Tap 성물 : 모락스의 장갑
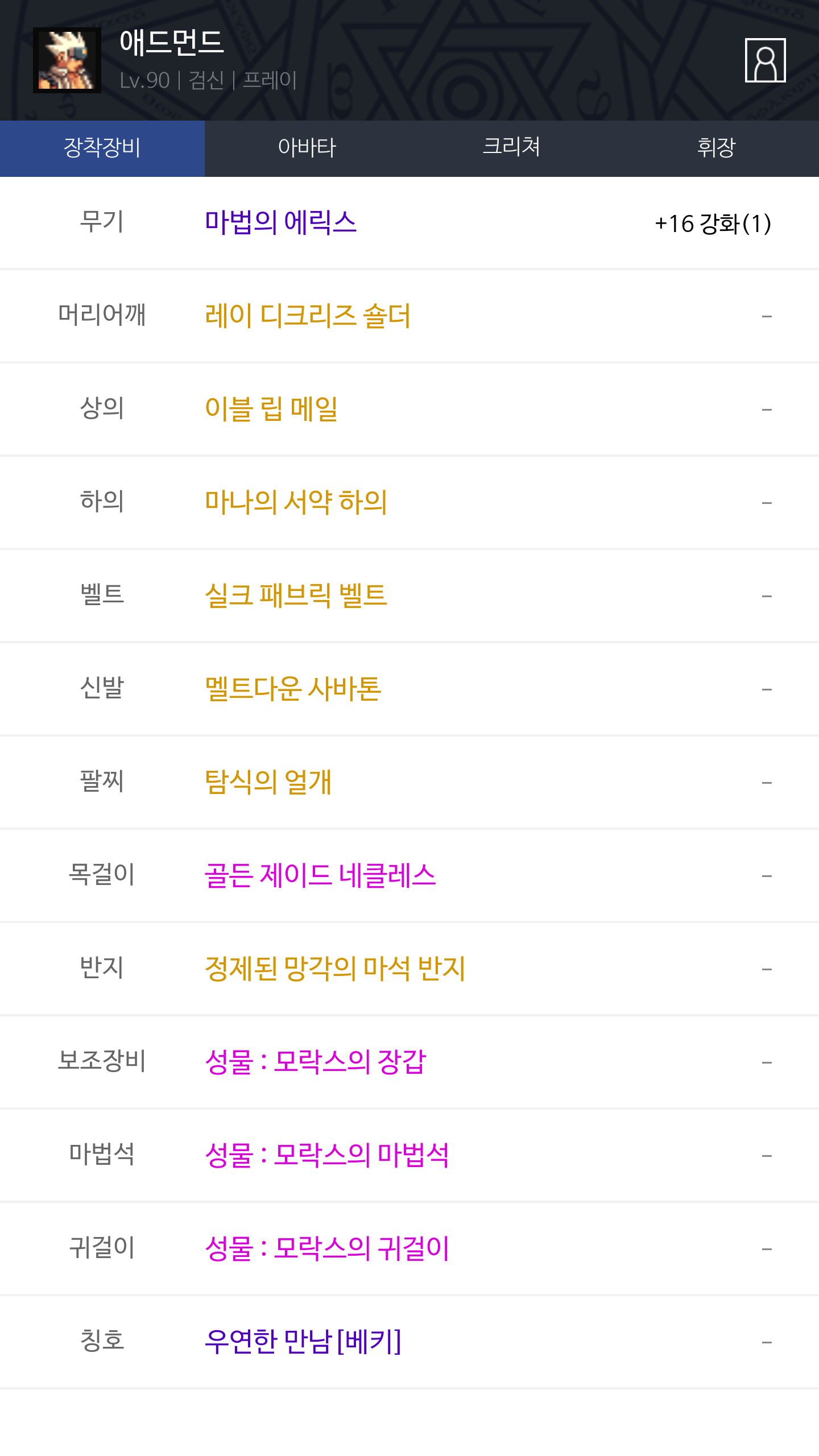This screenshot has width=819, height=1456. click(x=315, y=1062)
